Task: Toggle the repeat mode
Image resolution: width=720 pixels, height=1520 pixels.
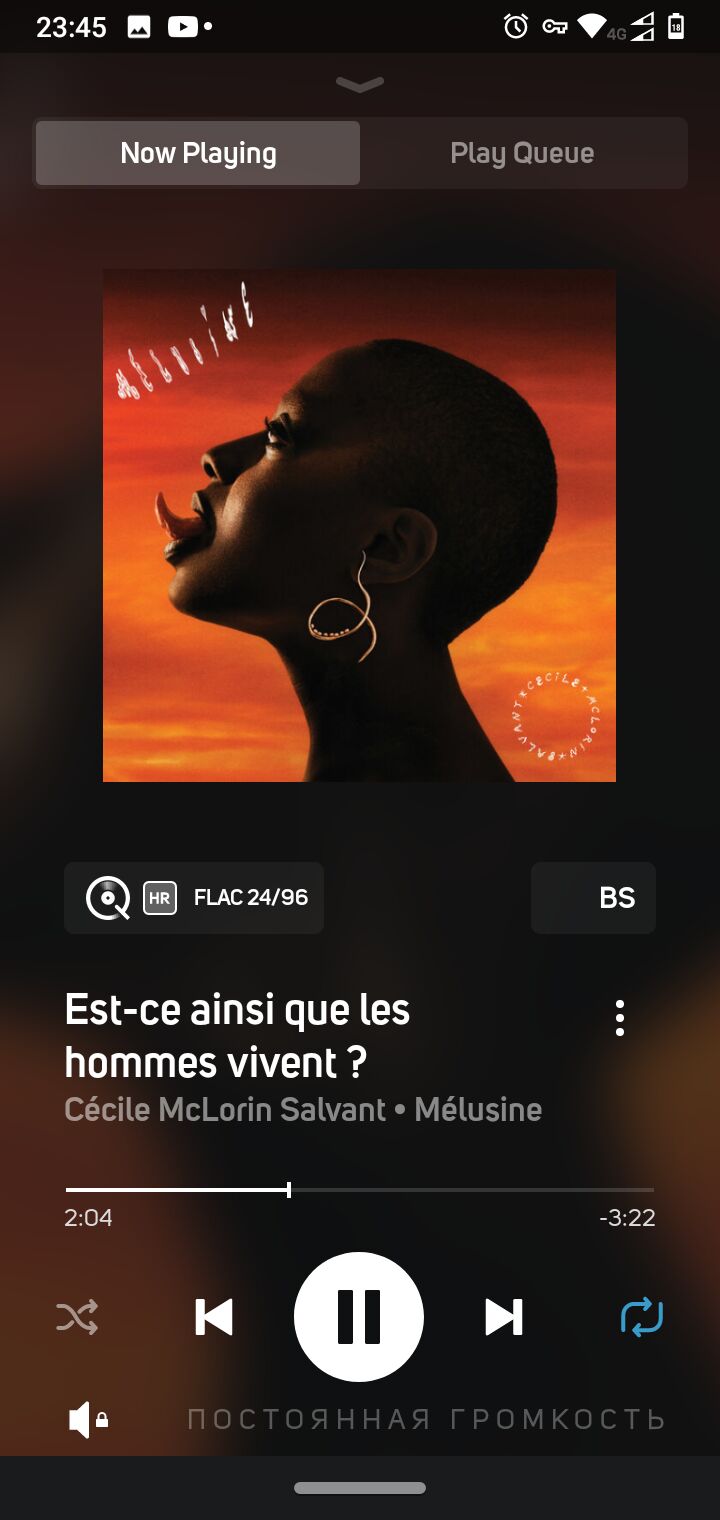Action: (642, 1317)
